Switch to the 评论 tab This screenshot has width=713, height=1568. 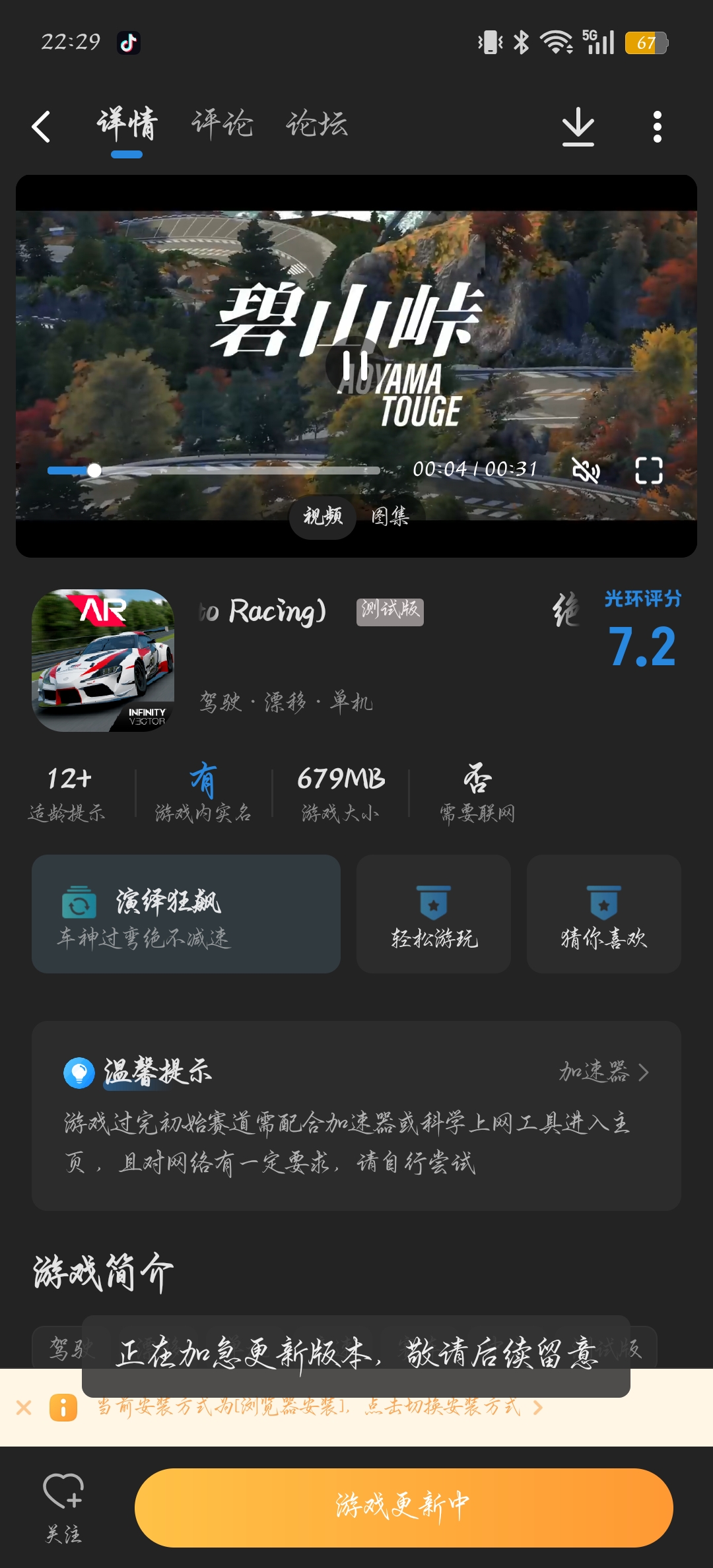[x=222, y=125]
